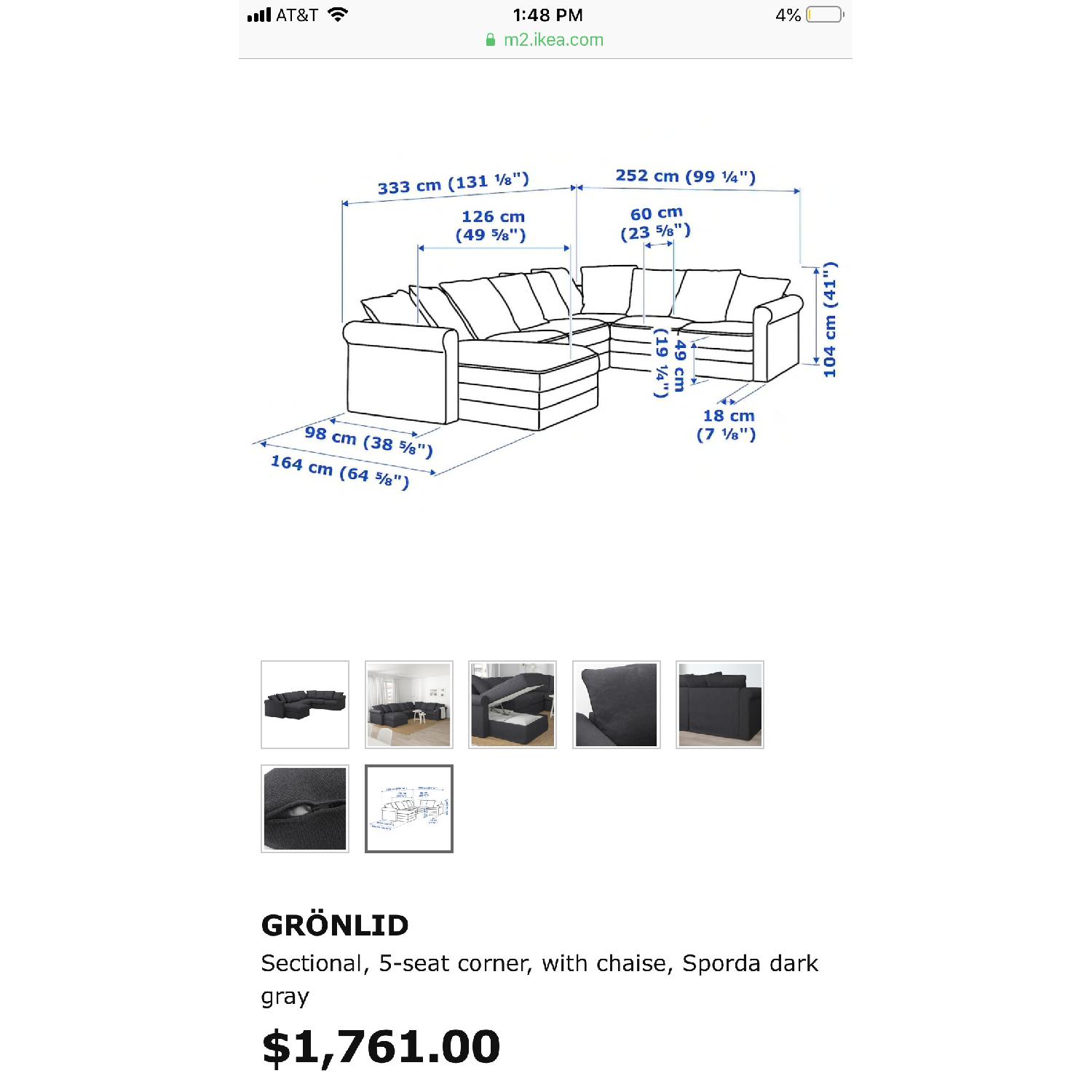Open the cushion zipper detail thumbnail
The width and height of the screenshot is (1092, 1092).
point(305,809)
